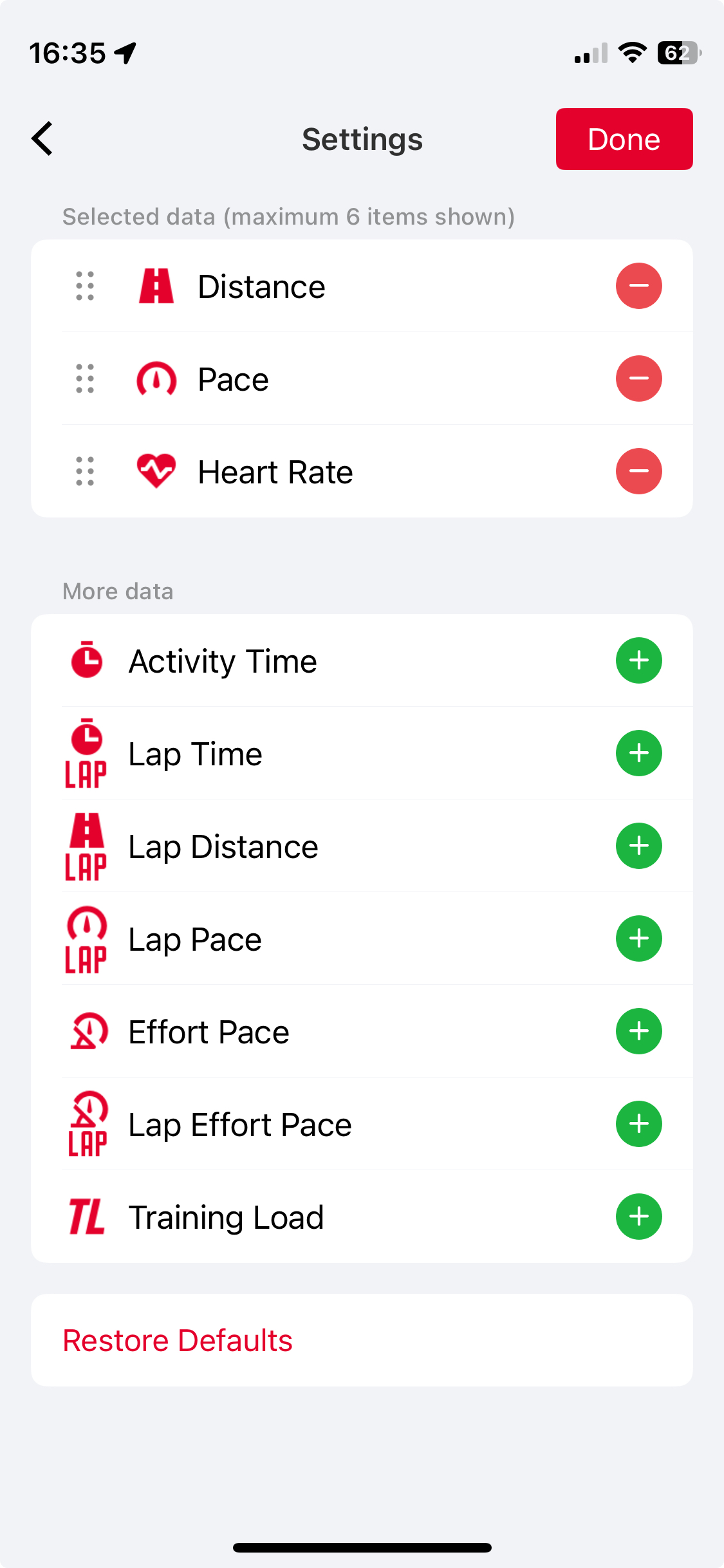724x1568 pixels.
Task: Add Activity Time to selected data
Action: [x=638, y=660]
